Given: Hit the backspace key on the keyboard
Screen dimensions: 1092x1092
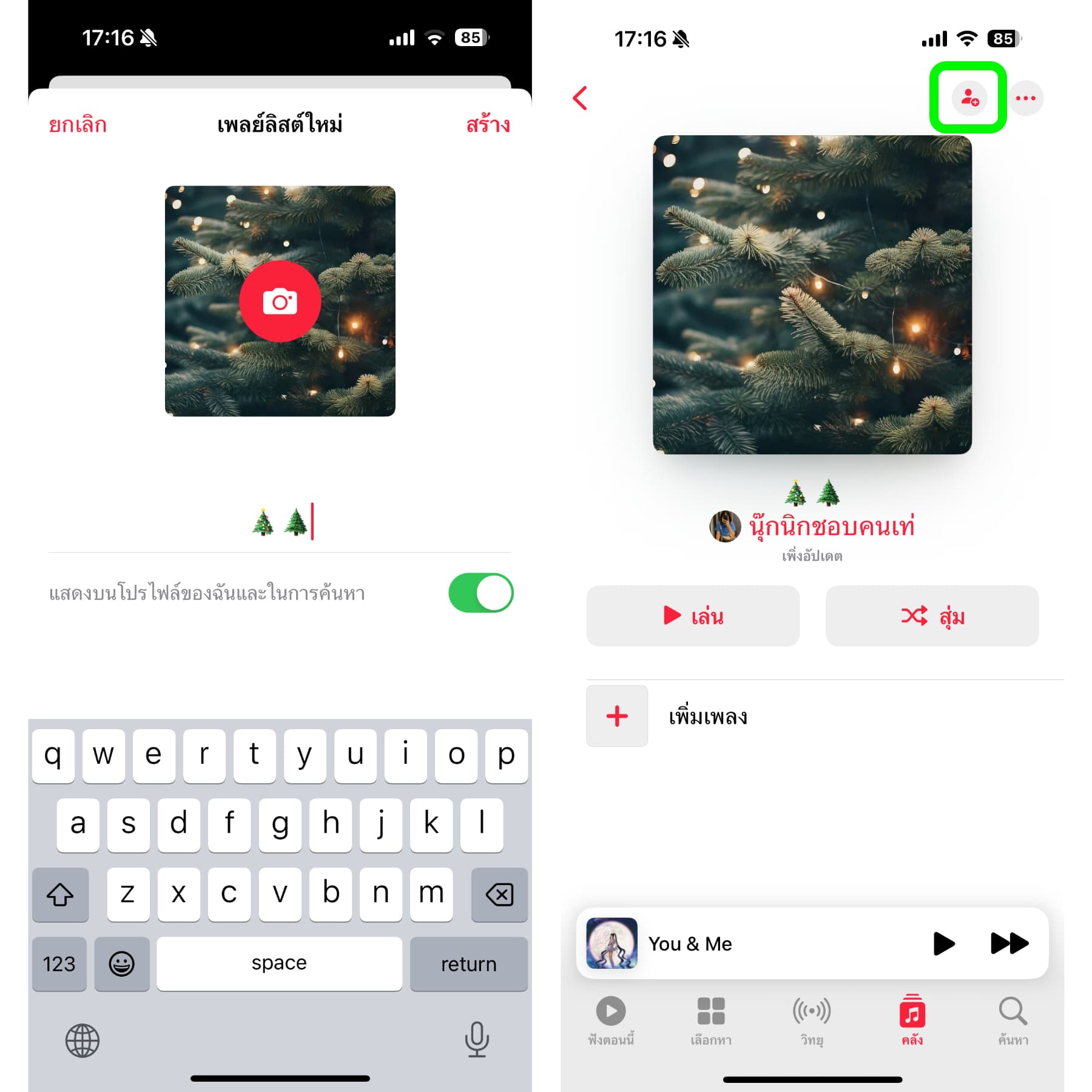Looking at the screenshot, I should [x=499, y=894].
